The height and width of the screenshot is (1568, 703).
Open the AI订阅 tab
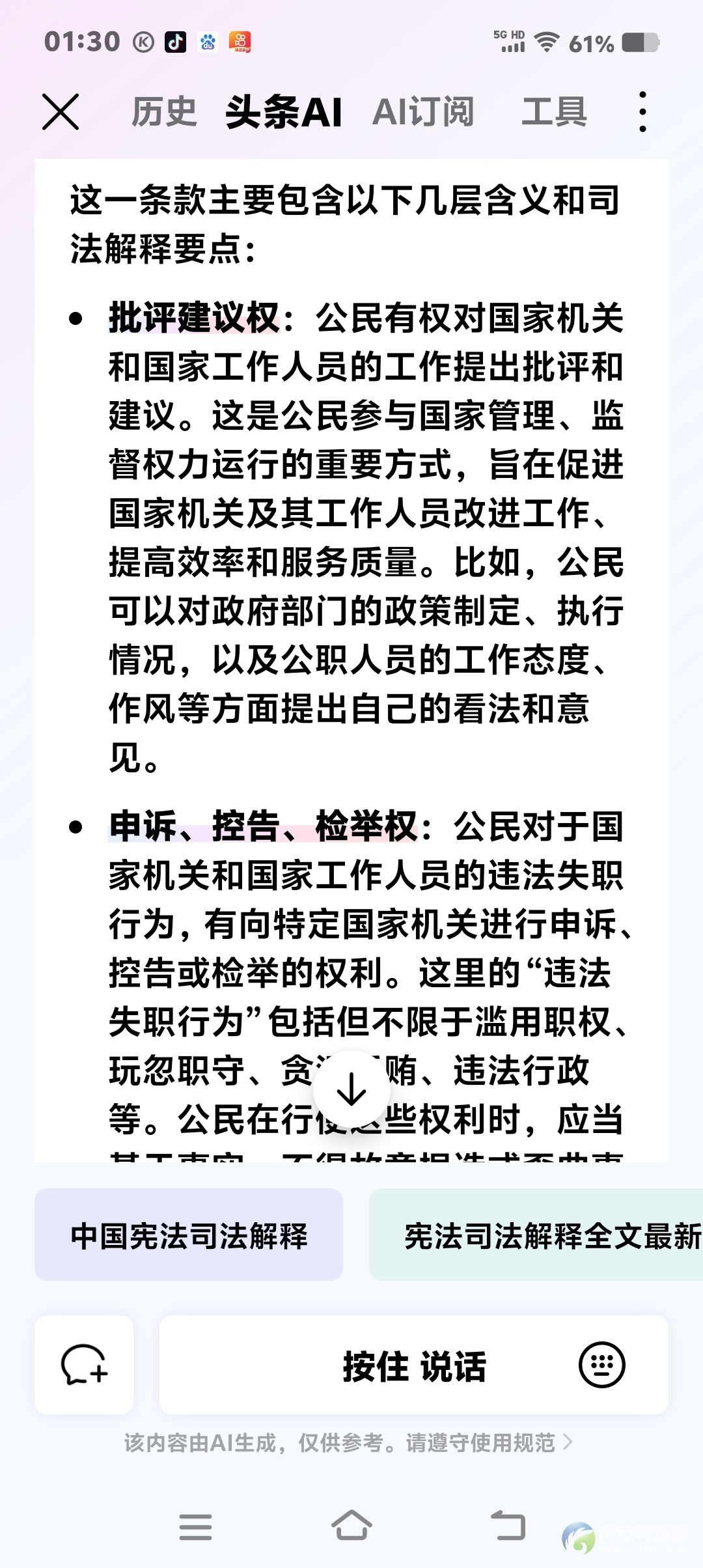click(x=423, y=111)
